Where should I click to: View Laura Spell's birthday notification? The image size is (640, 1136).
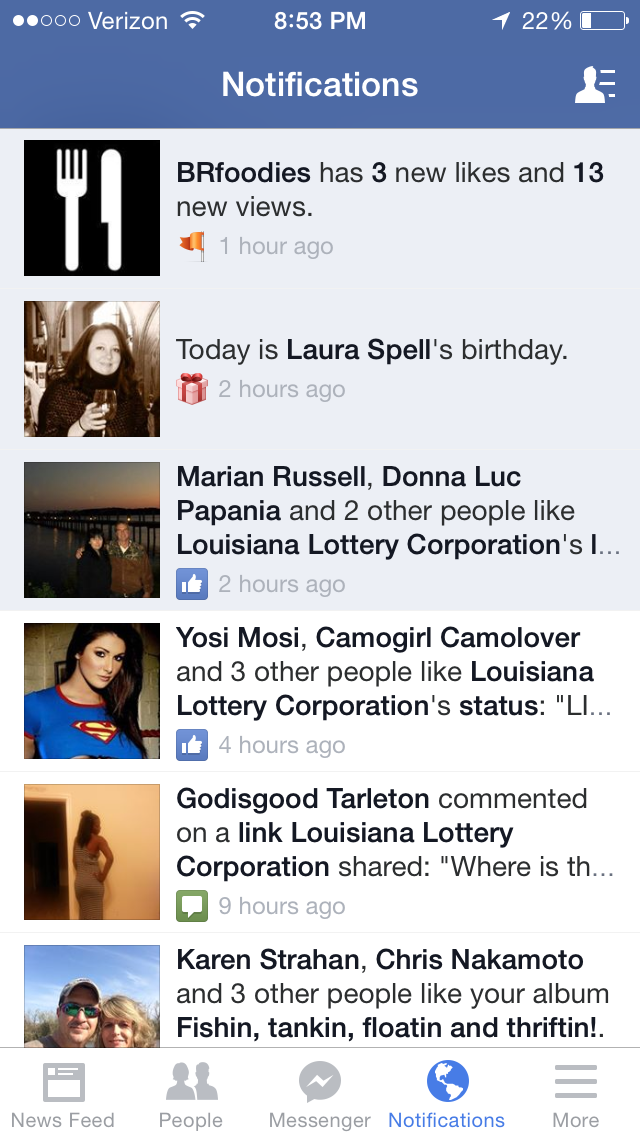pyautogui.click(x=390, y=369)
